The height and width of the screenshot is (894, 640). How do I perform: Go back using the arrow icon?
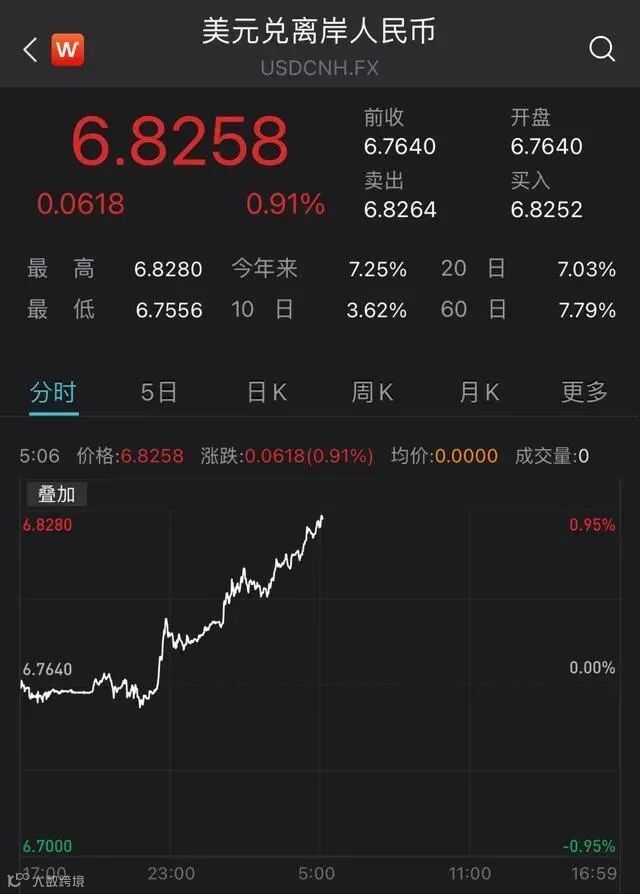point(30,50)
